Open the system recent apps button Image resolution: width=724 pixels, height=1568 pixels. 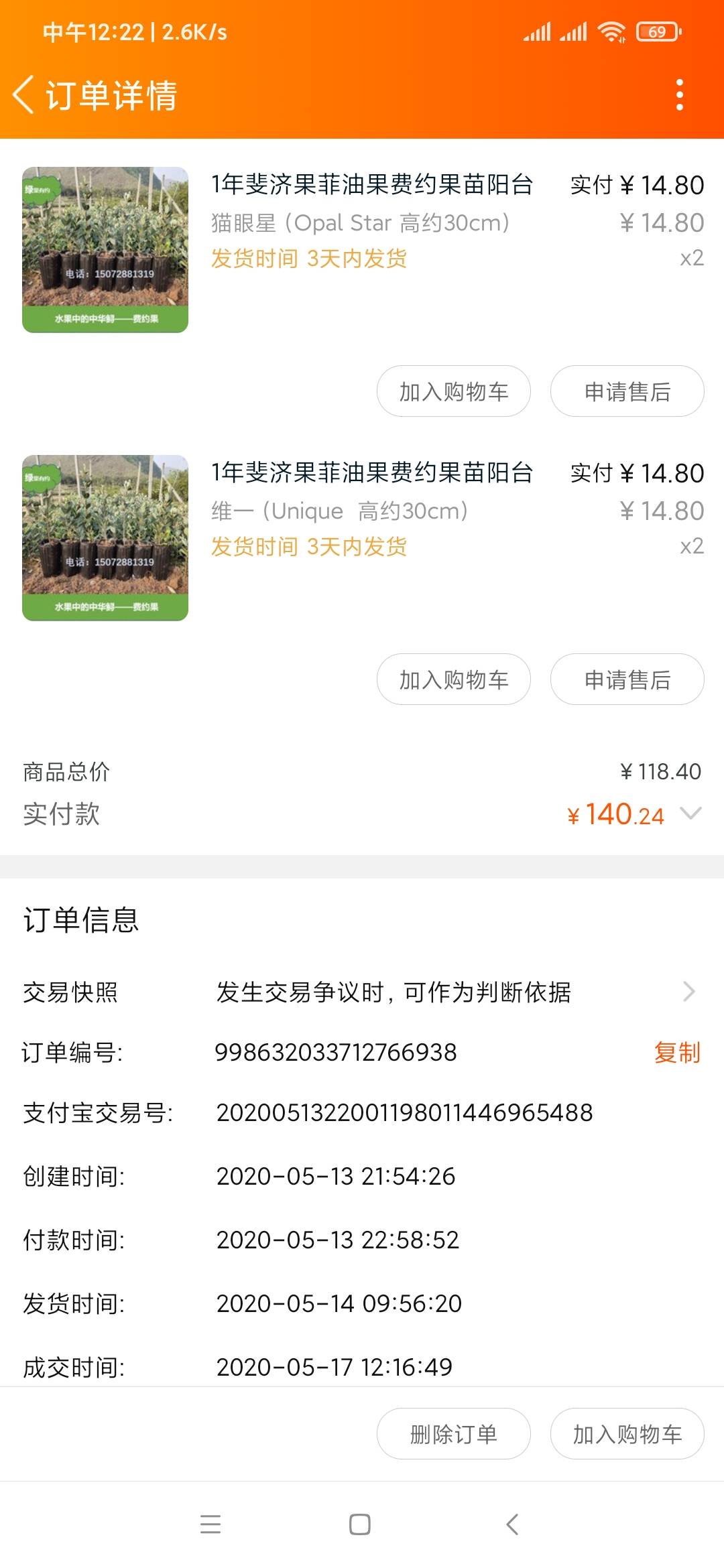(x=210, y=1524)
